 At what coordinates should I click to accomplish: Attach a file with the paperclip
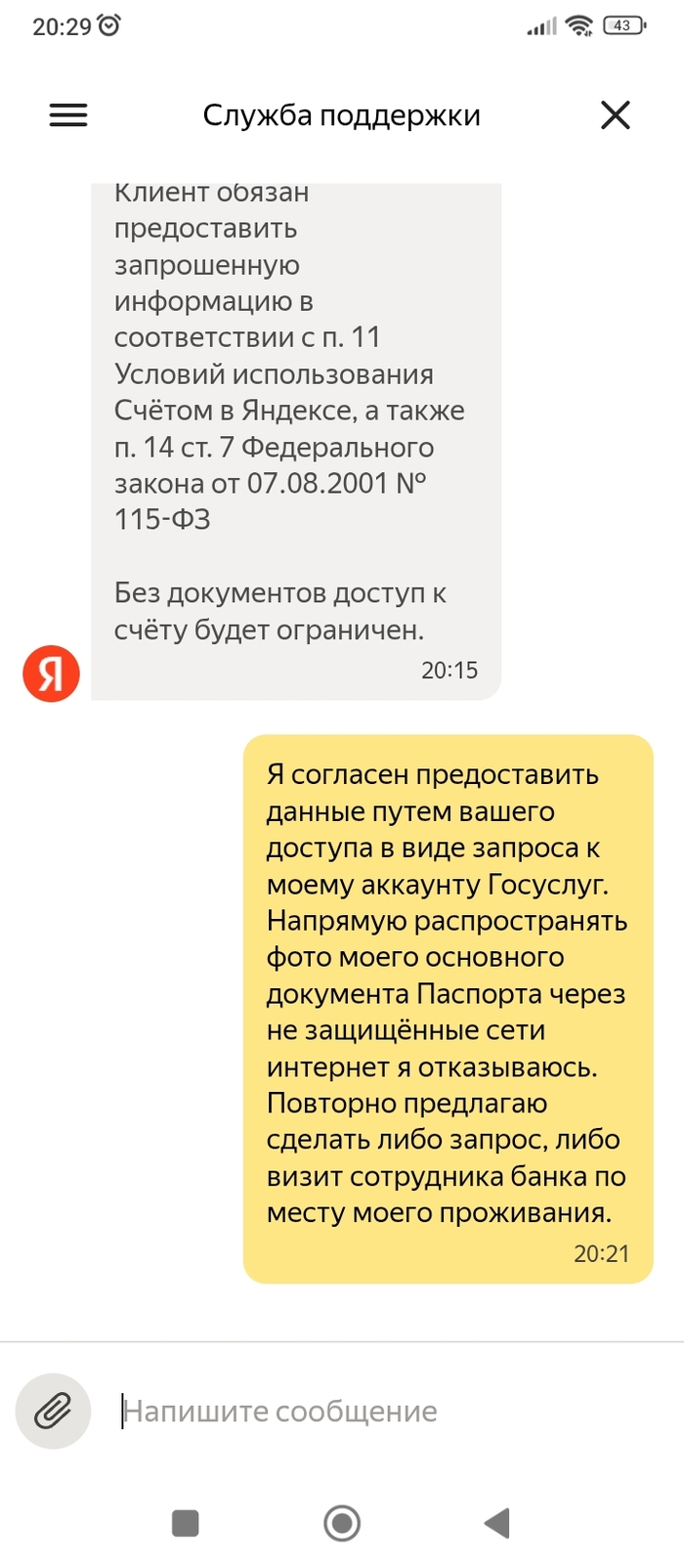pyautogui.click(x=53, y=1411)
